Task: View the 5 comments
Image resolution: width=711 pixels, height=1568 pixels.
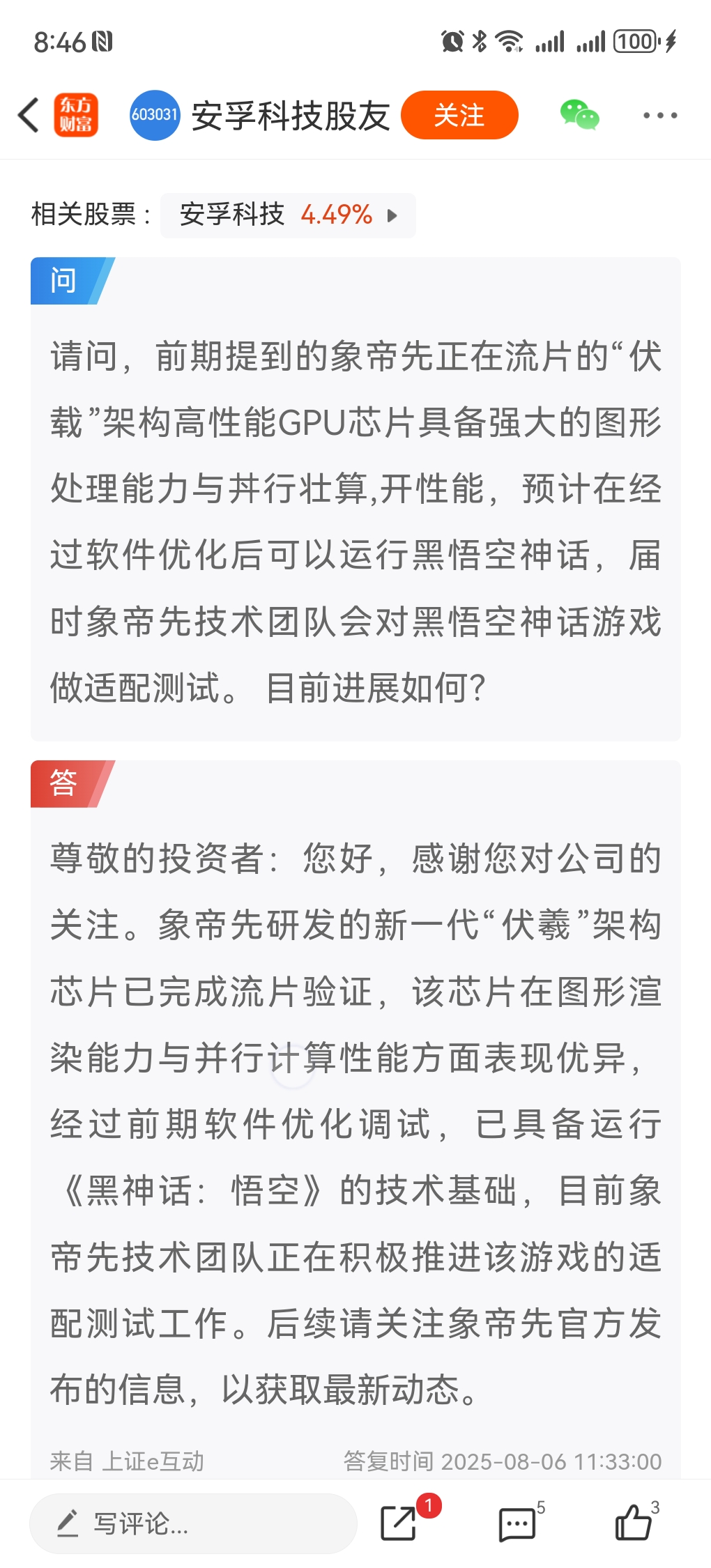Action: click(517, 1523)
